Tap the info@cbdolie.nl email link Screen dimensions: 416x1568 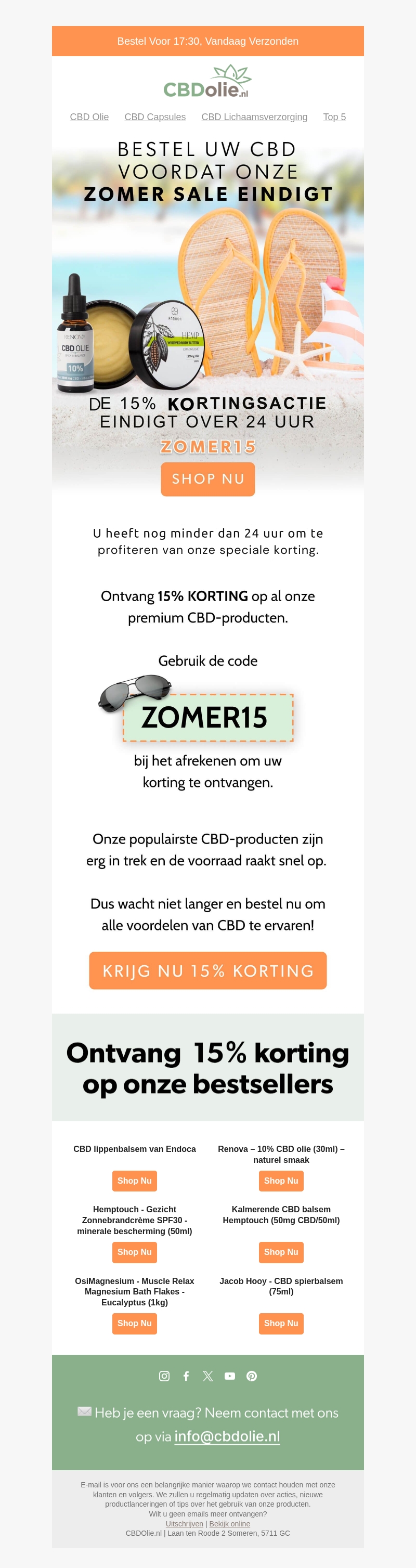tap(227, 1436)
